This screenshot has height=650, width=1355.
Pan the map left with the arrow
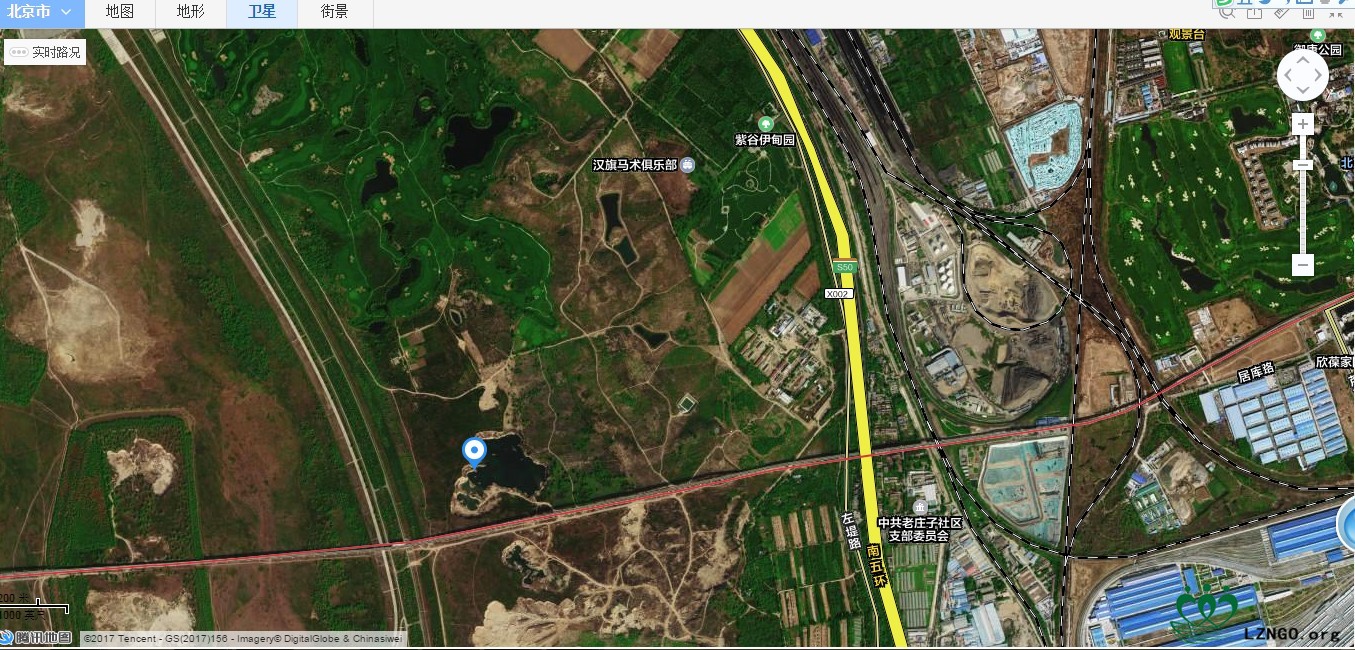pos(1287,75)
